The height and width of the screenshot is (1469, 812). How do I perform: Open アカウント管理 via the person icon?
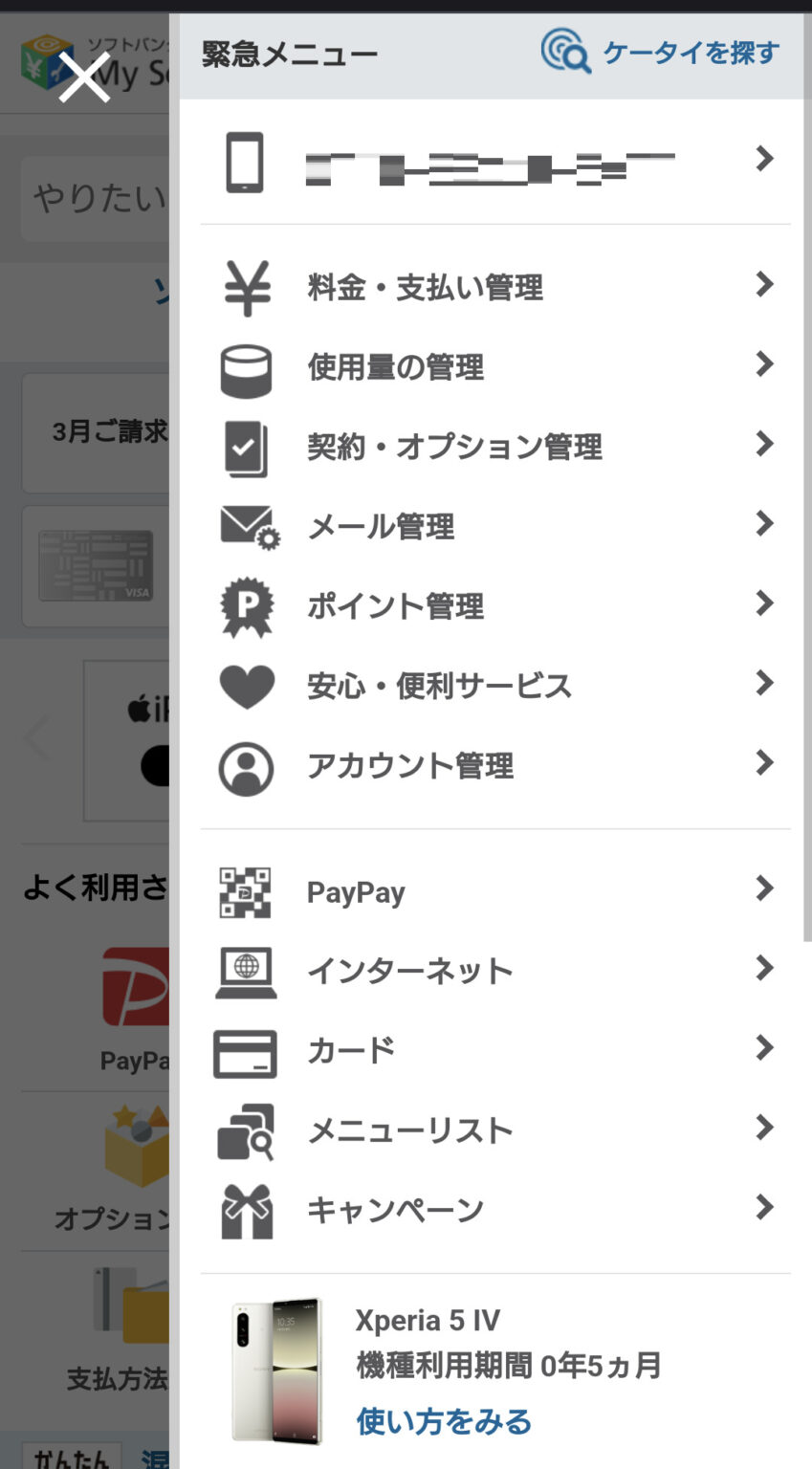pyautogui.click(x=247, y=764)
